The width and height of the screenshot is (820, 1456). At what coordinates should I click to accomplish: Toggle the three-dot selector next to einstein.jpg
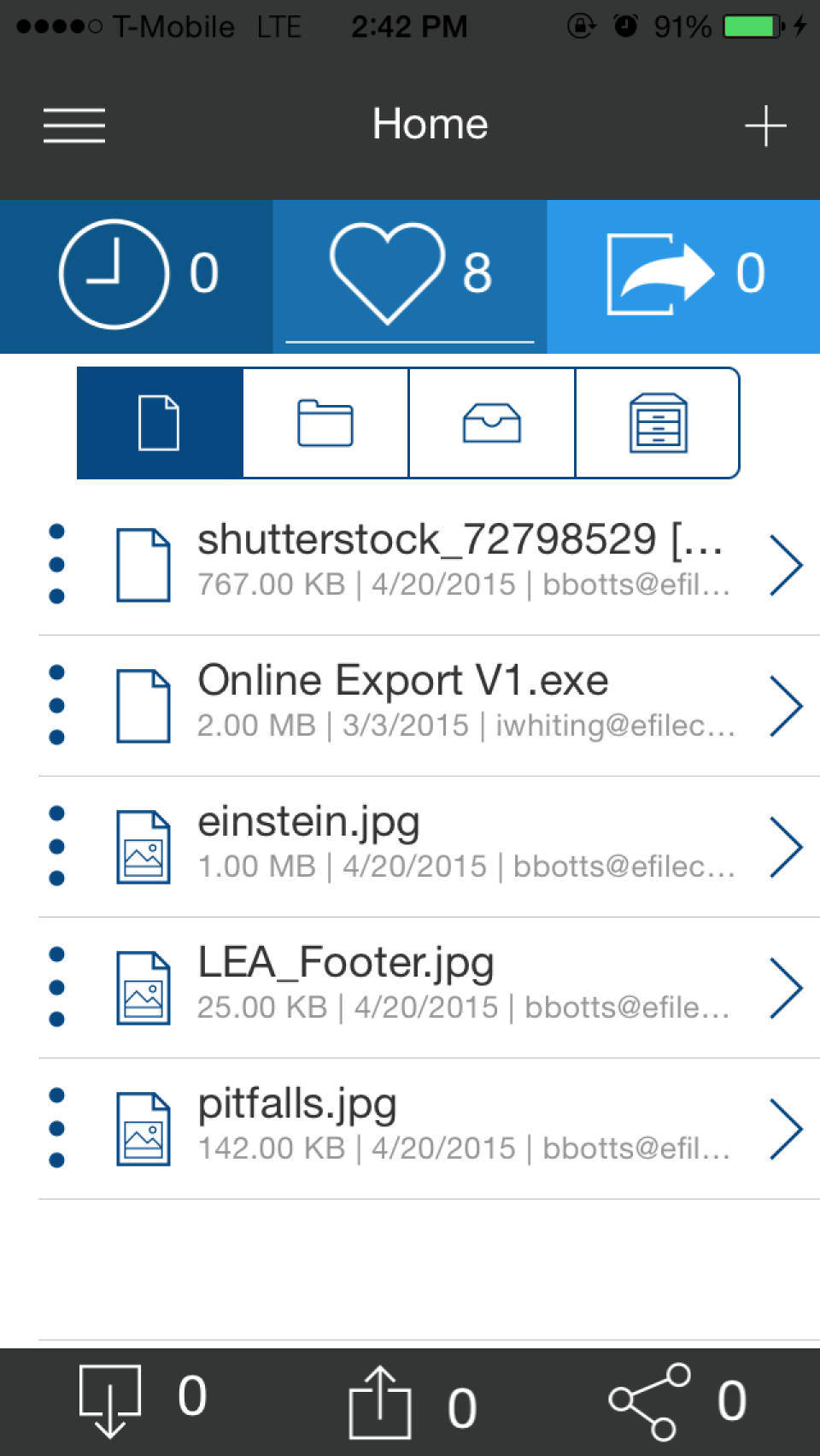[56, 847]
